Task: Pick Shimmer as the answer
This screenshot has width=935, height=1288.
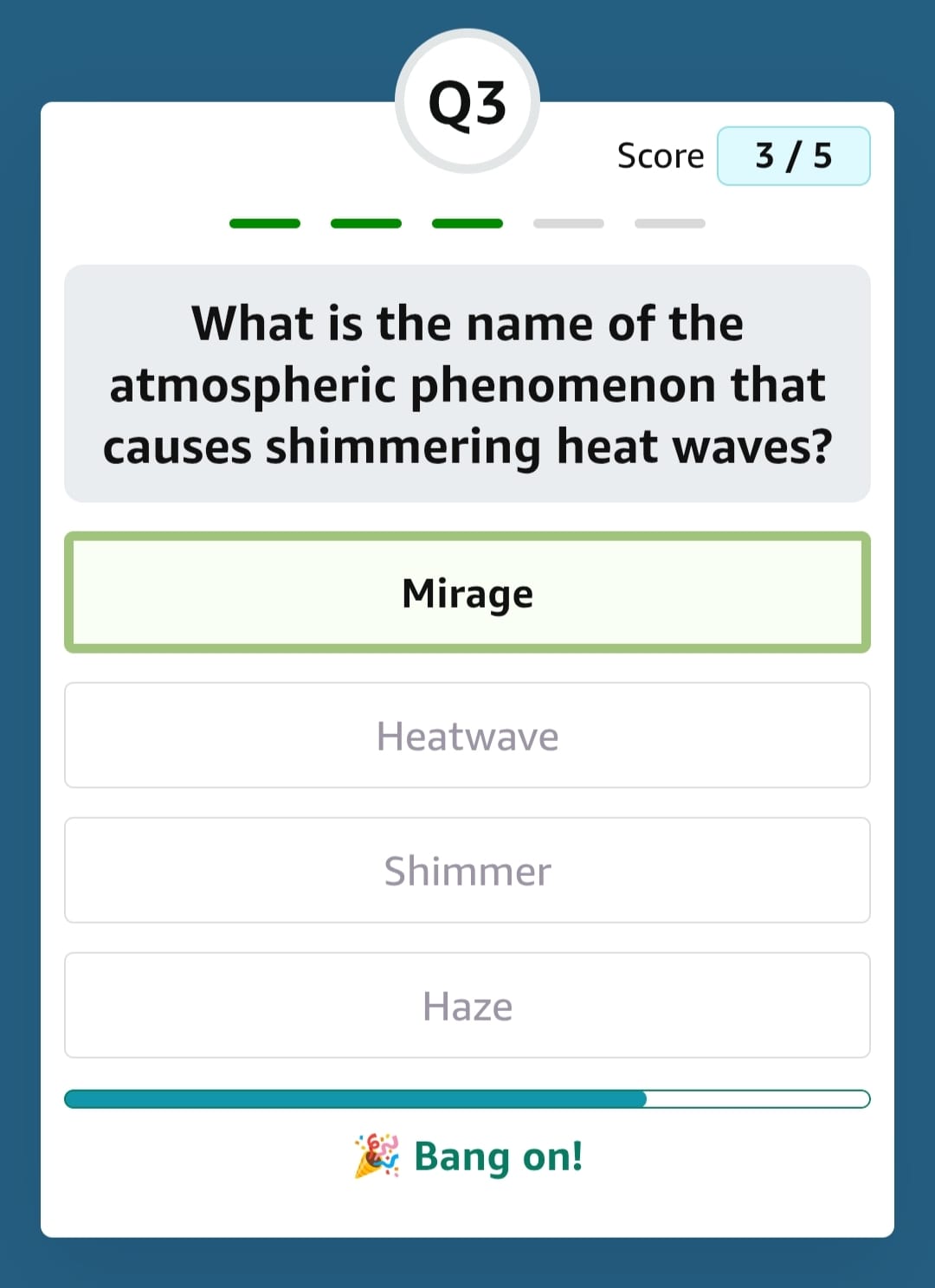Action: point(467,871)
